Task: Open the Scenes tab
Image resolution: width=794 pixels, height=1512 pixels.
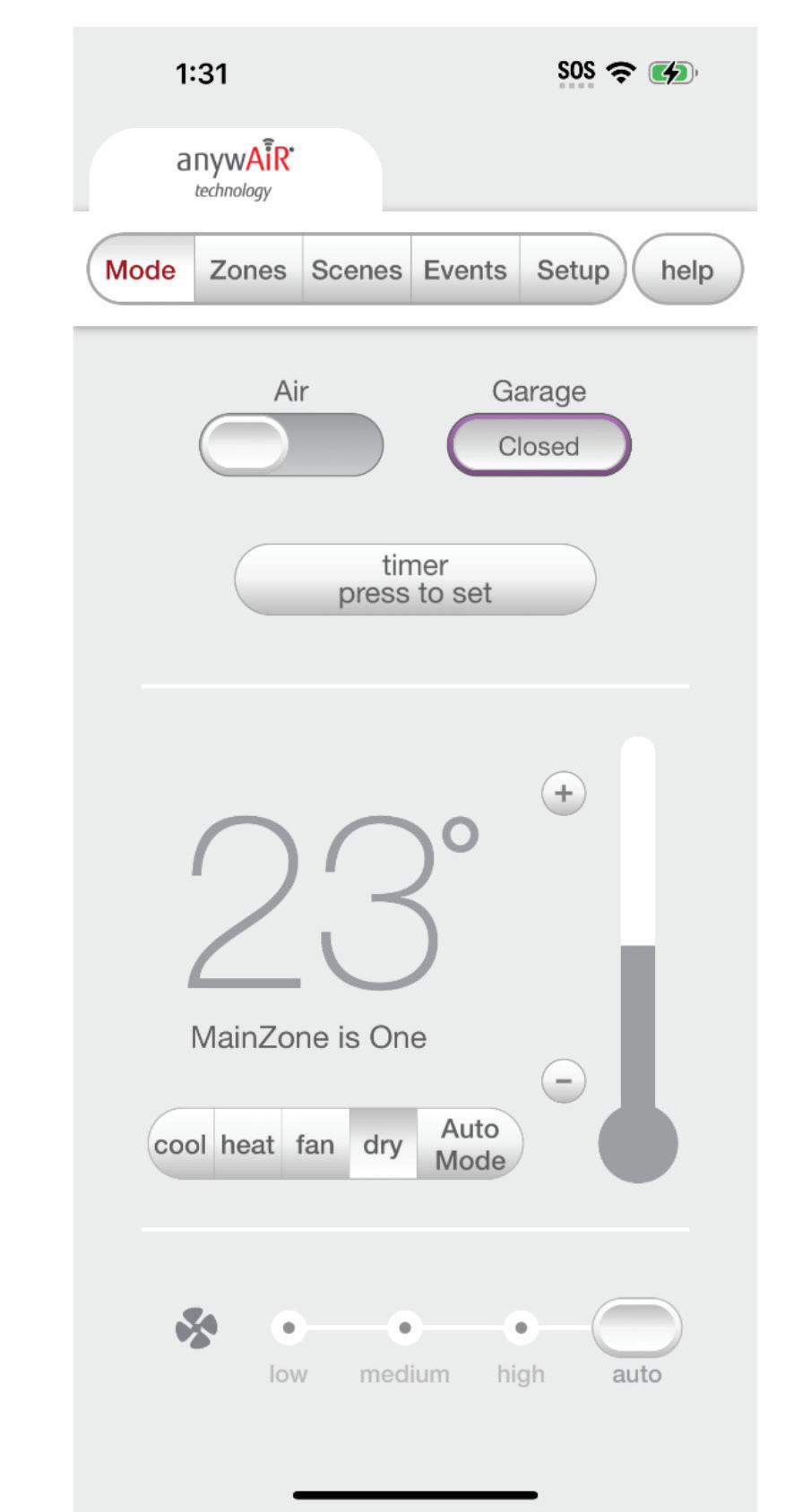Action: pos(356,270)
